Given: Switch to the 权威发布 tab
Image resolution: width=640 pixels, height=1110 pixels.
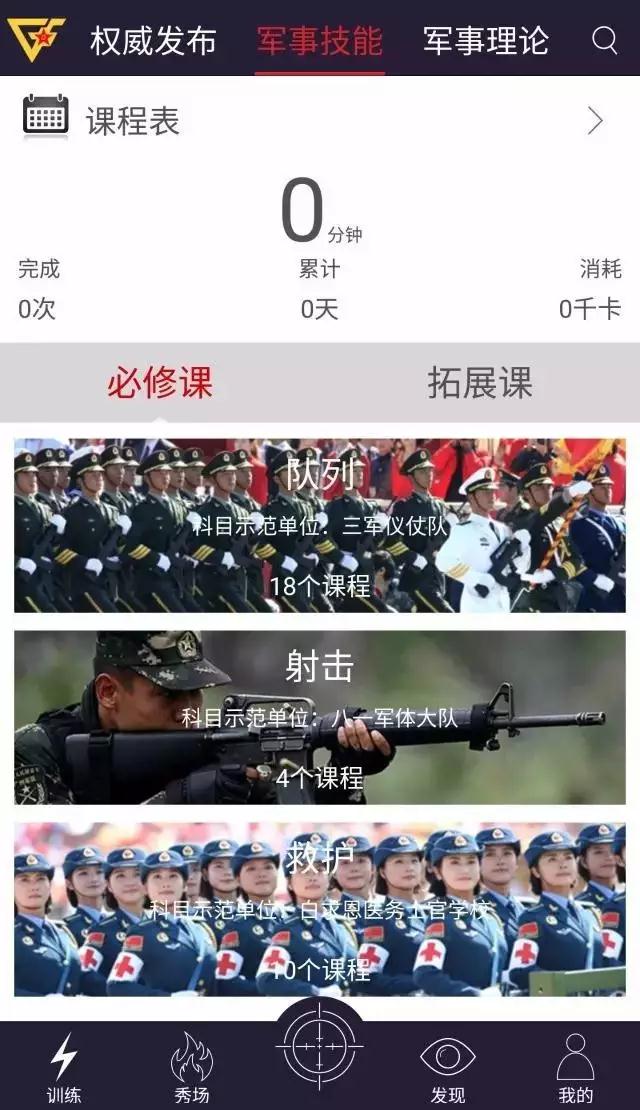Looking at the screenshot, I should (153, 41).
